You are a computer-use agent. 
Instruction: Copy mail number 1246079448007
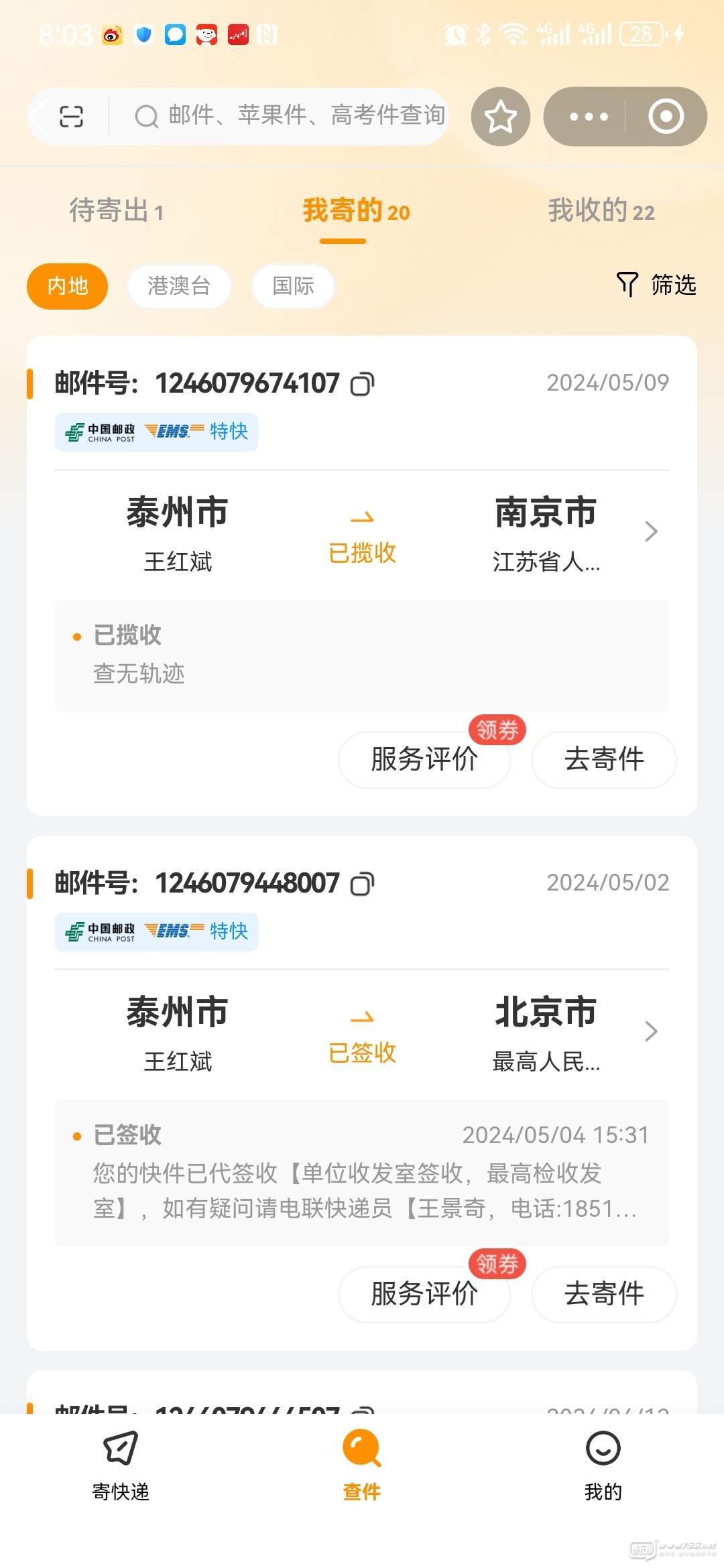[362, 884]
